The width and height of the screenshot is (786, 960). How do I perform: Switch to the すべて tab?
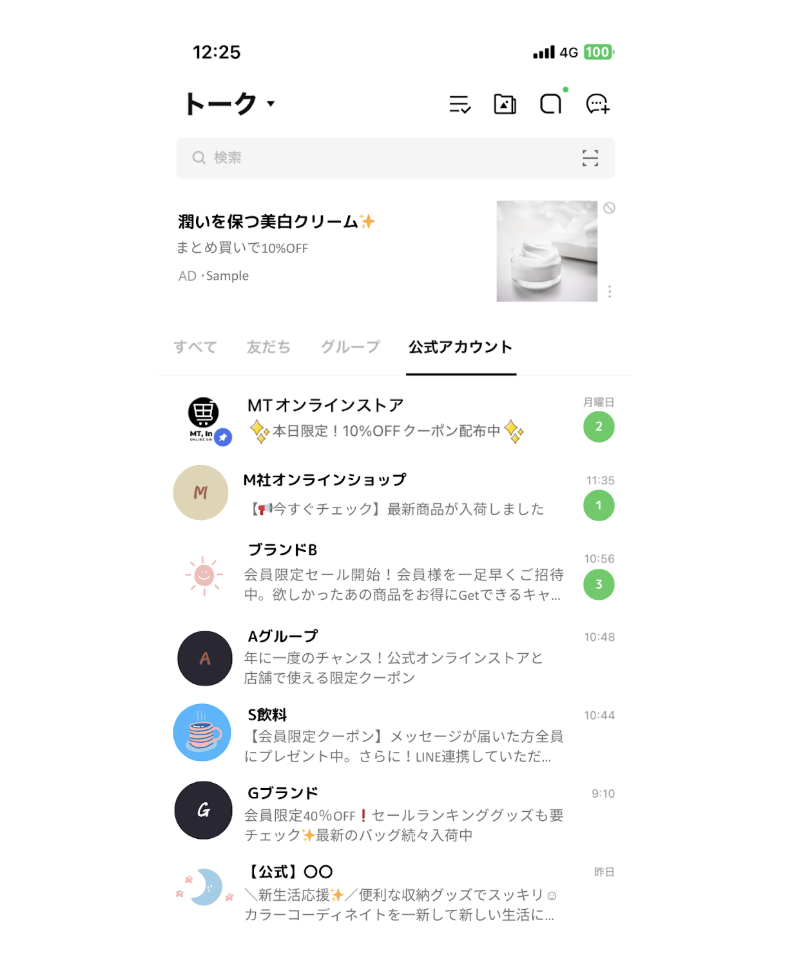(195, 347)
